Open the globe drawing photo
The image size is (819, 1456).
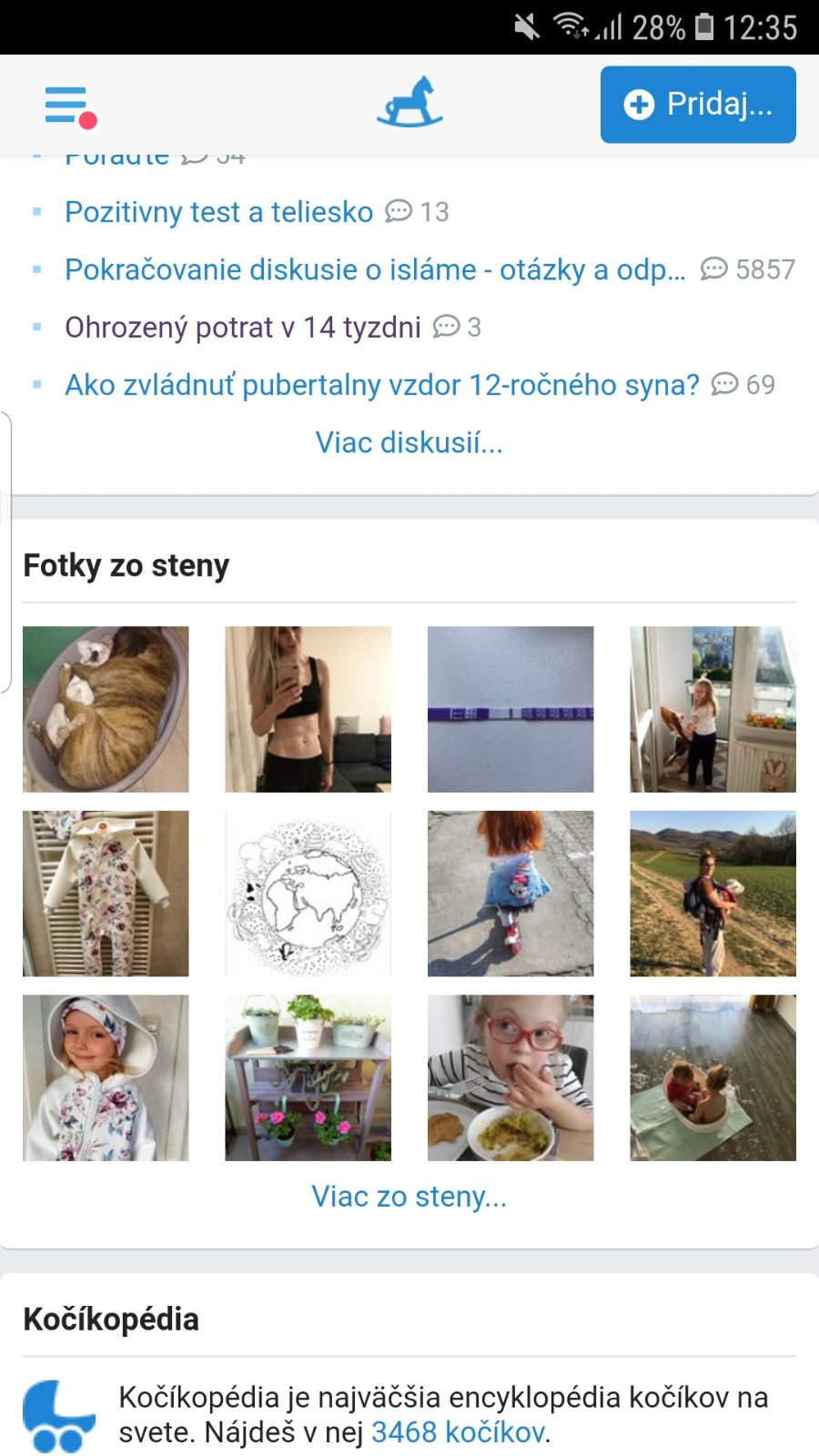tap(308, 894)
